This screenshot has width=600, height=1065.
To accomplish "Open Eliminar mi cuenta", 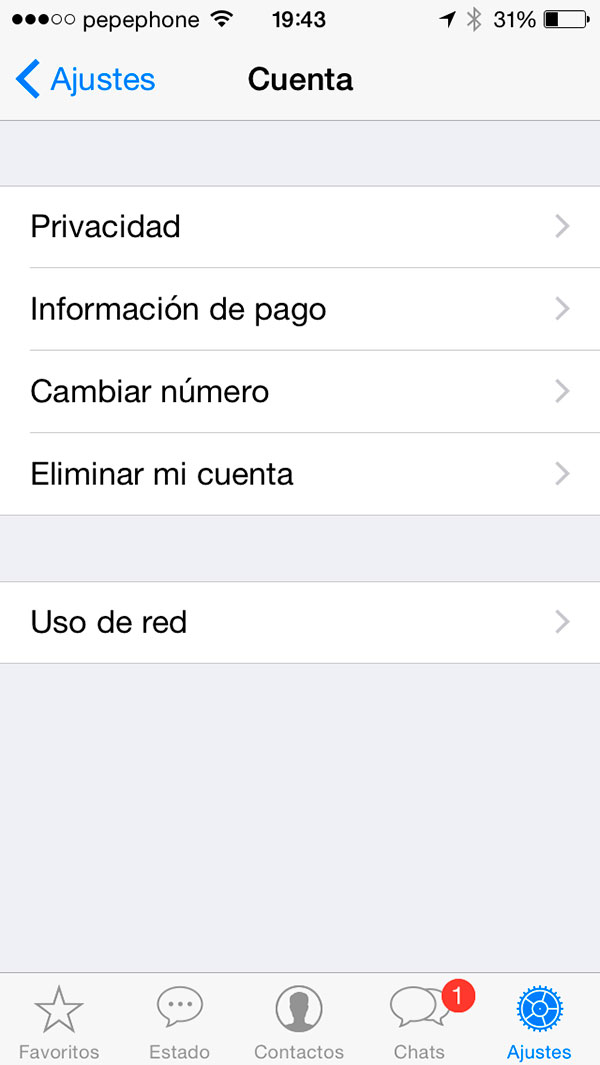I will pos(300,474).
